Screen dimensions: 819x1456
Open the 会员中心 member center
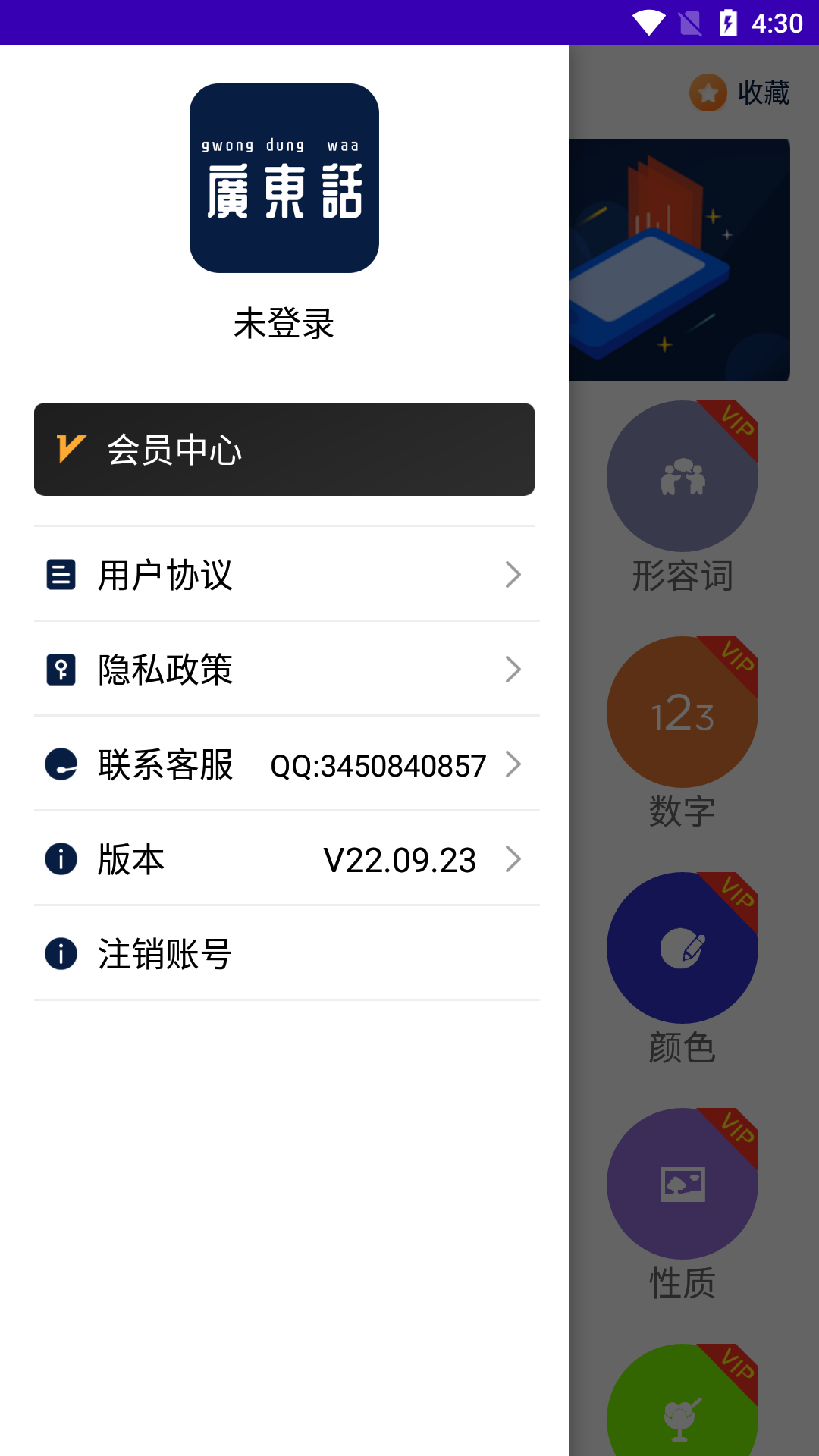[284, 449]
